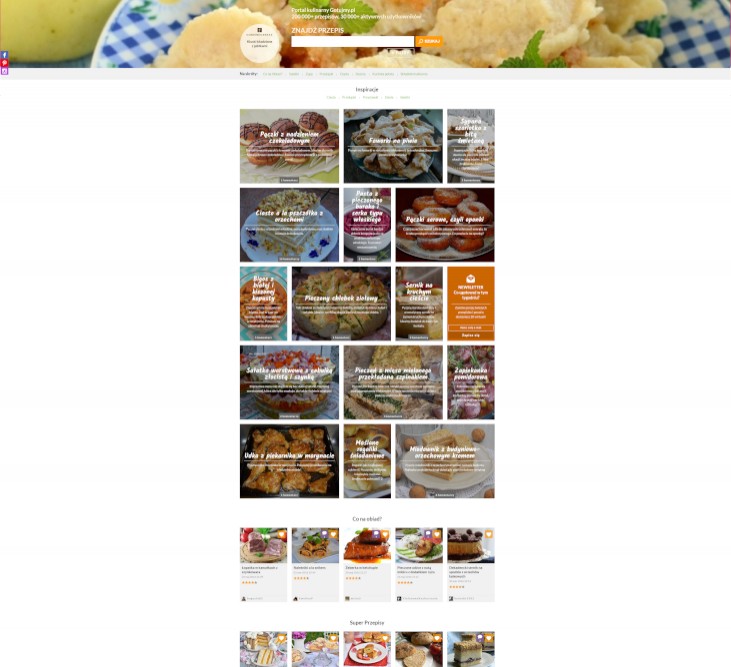Open the Facebook share icon

(x=4, y=55)
